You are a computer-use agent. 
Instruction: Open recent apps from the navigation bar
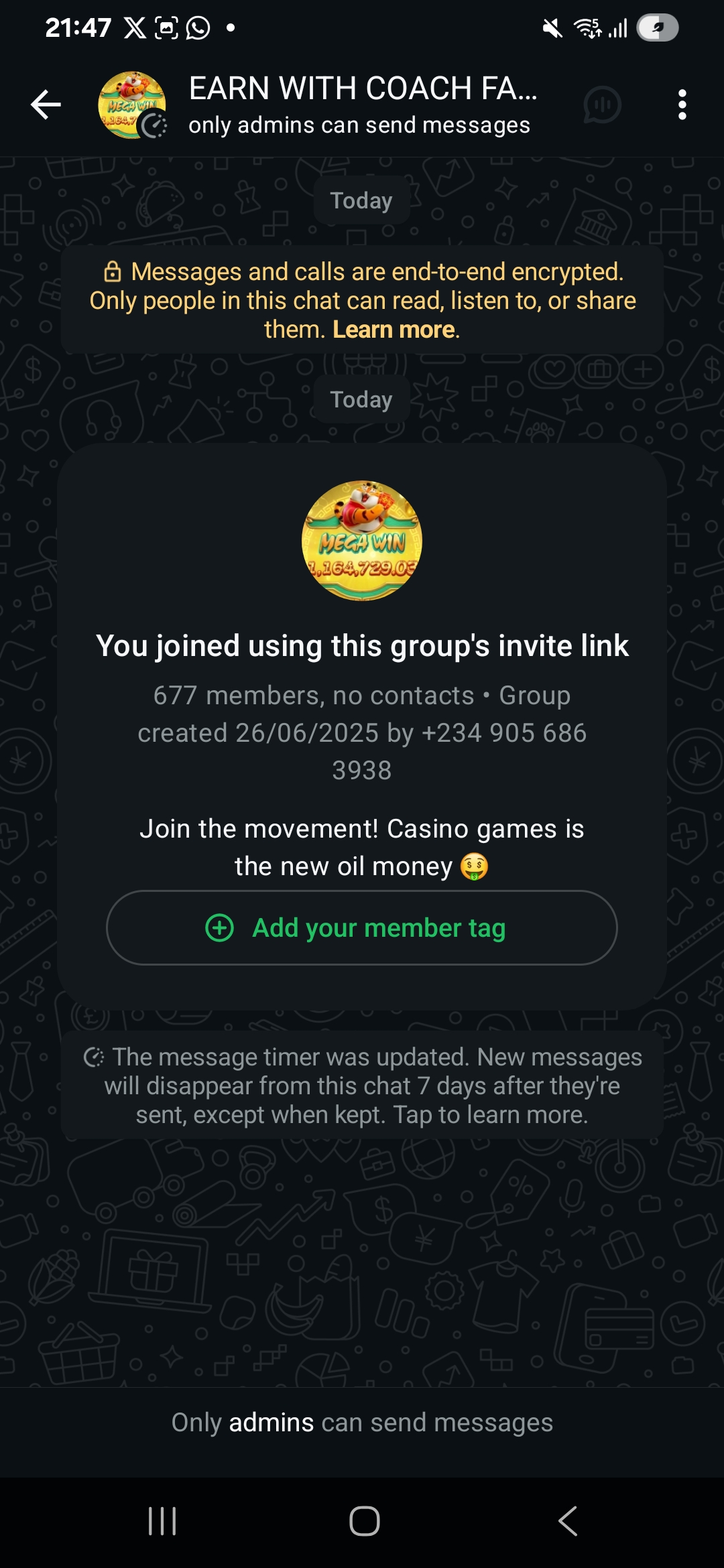[x=162, y=1521]
